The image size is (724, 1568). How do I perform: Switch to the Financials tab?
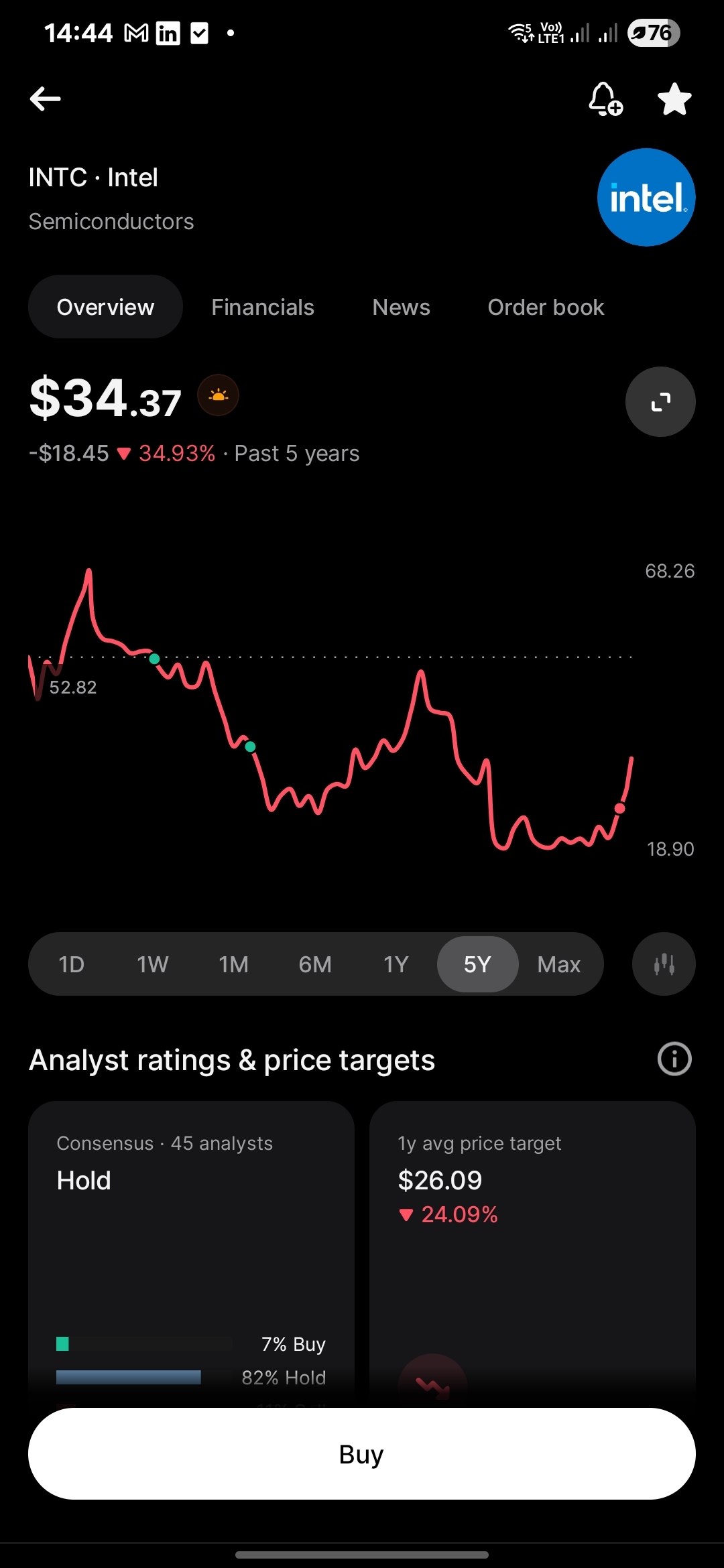click(x=263, y=307)
